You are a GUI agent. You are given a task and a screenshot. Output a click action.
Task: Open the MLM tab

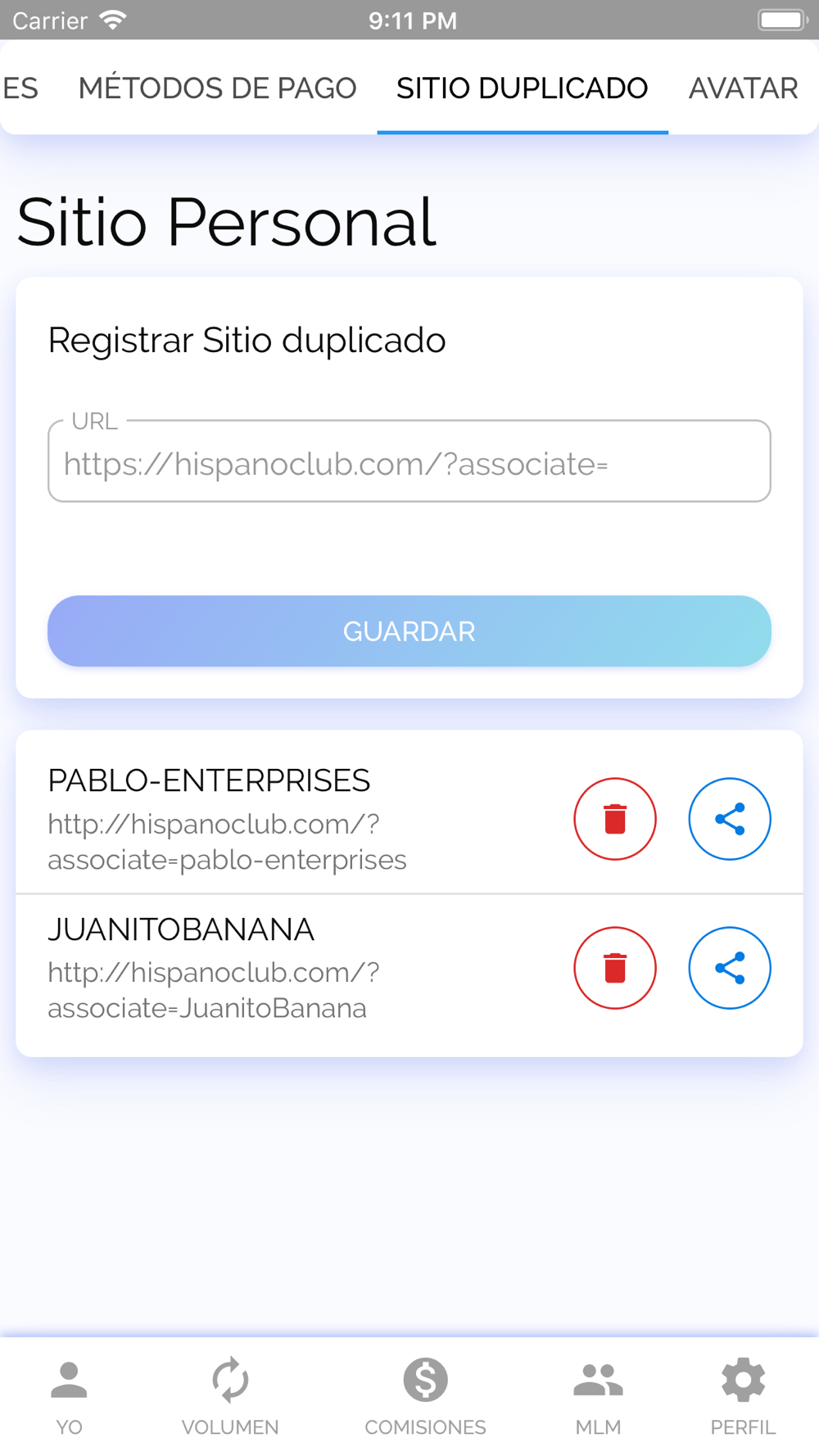point(598,1398)
